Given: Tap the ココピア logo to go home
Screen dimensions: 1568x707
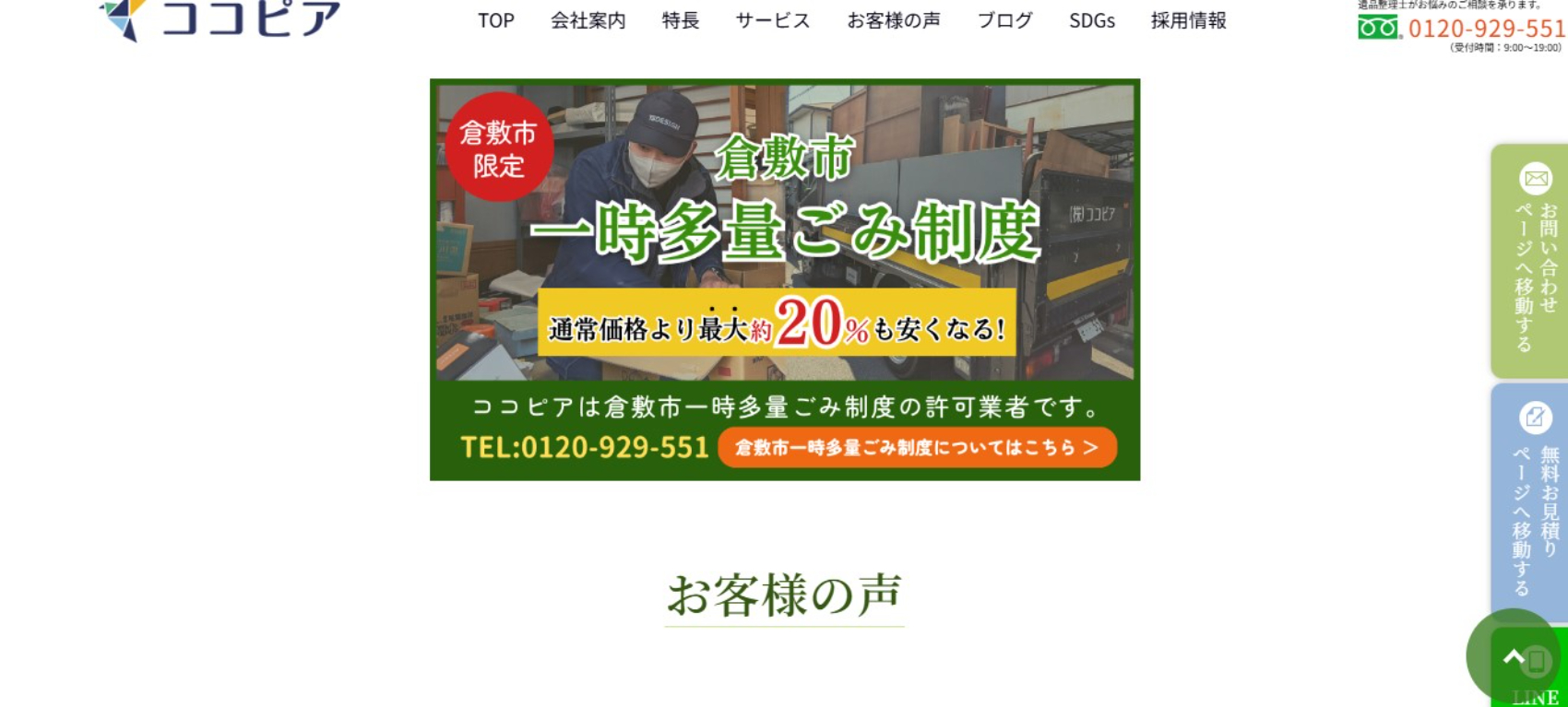Looking at the screenshot, I should coord(221,18).
